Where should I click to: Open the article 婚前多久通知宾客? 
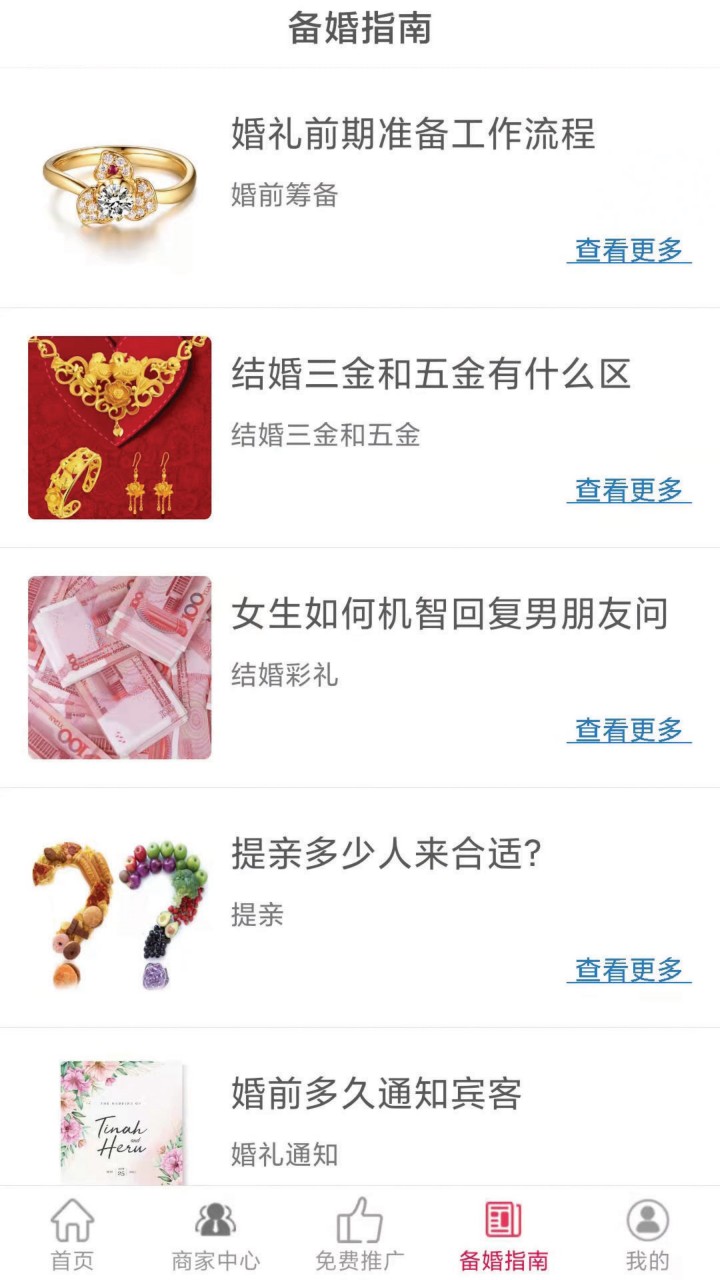tap(376, 1094)
